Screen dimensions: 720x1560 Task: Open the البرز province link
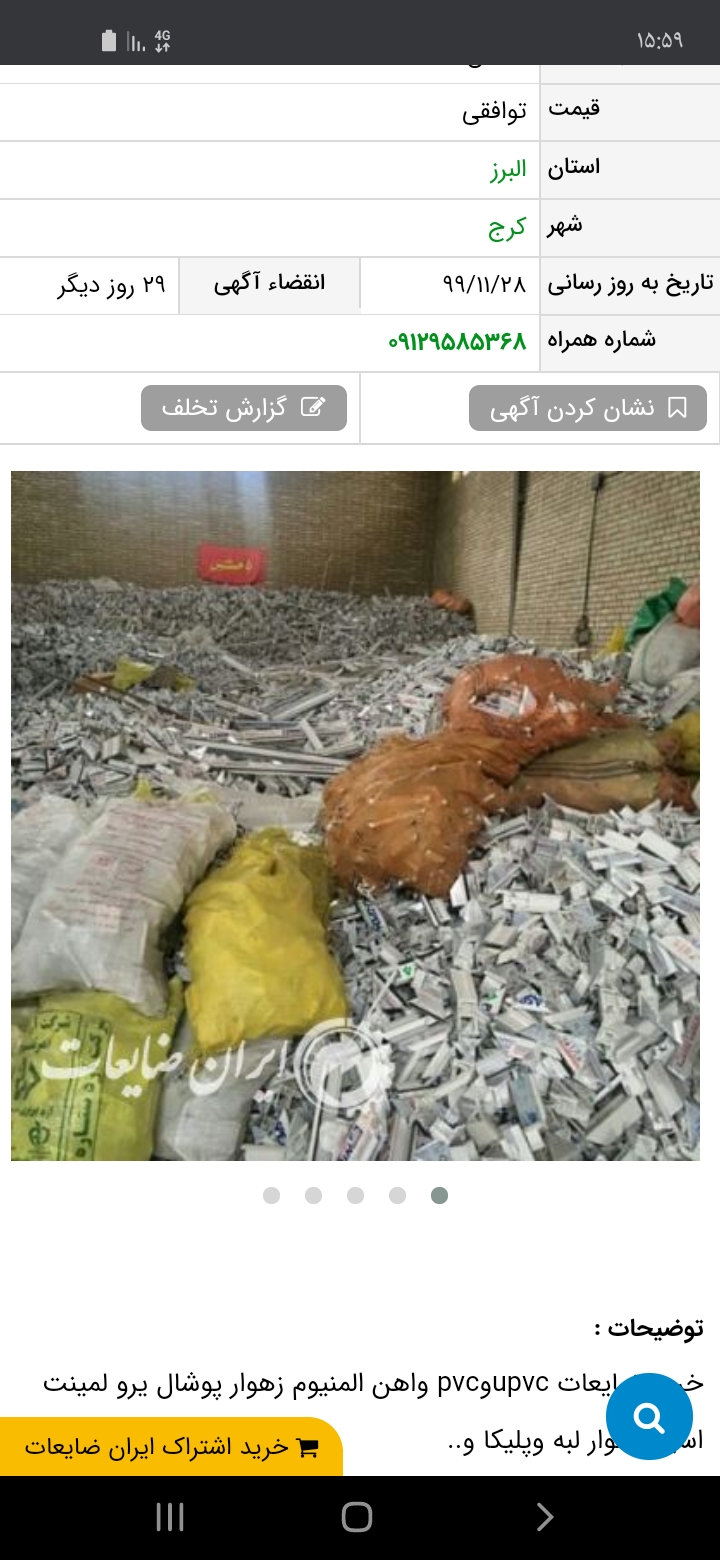click(x=508, y=169)
